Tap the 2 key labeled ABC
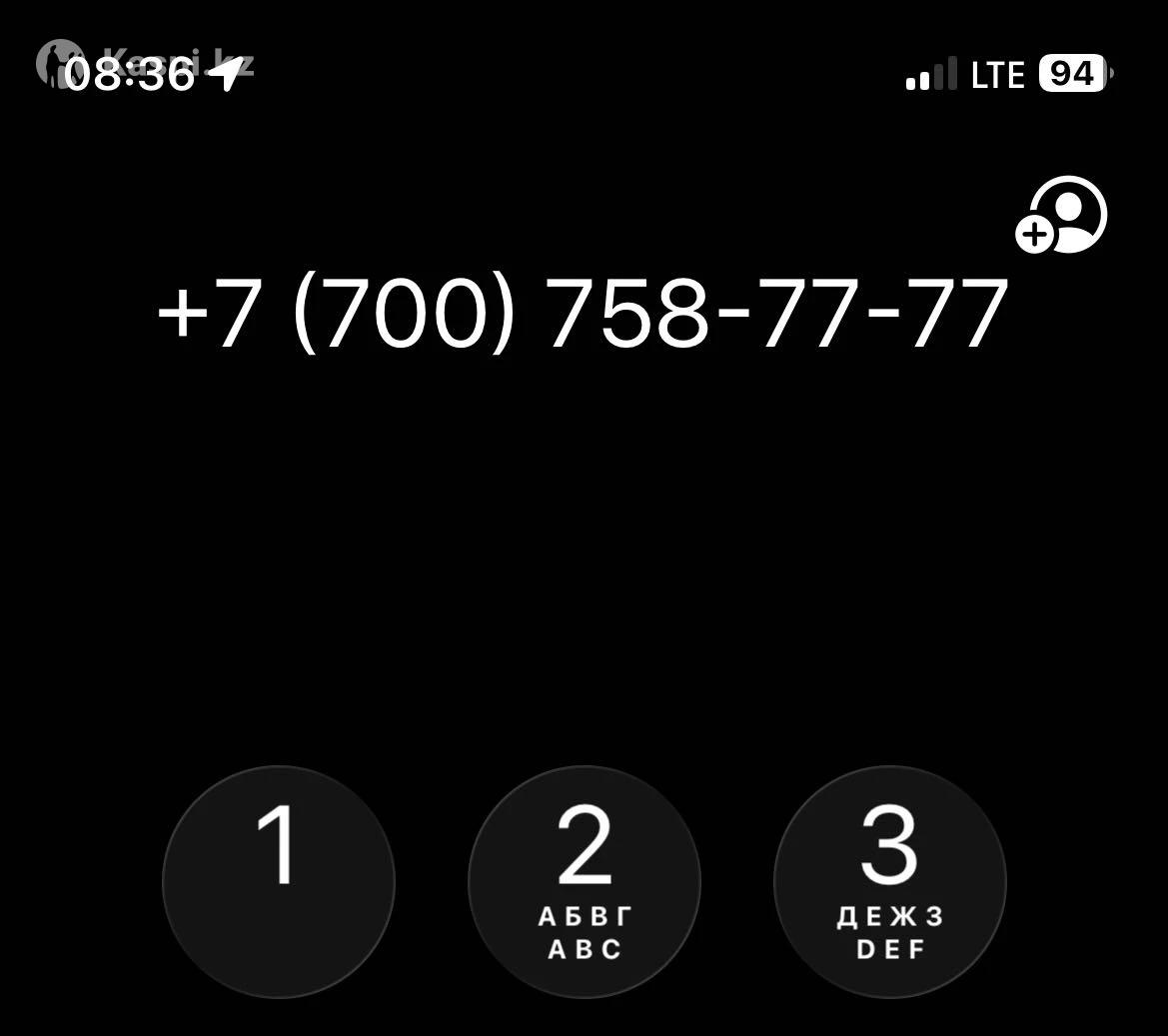This screenshot has height=1036, width=1168. (x=584, y=881)
